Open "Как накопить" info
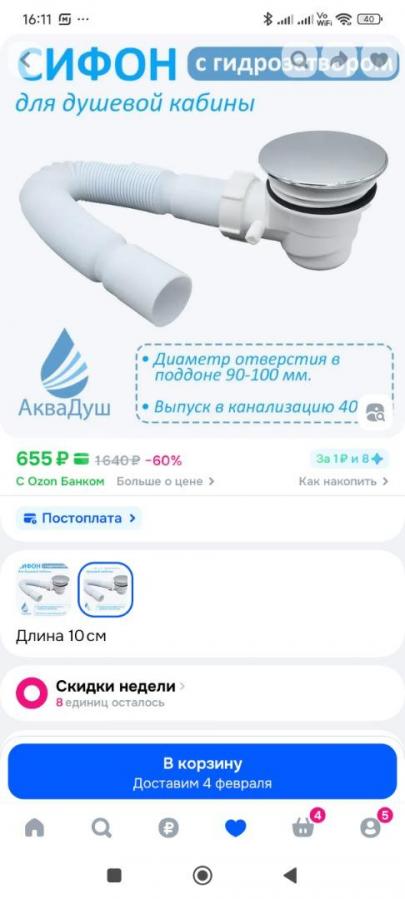 (x=343, y=482)
